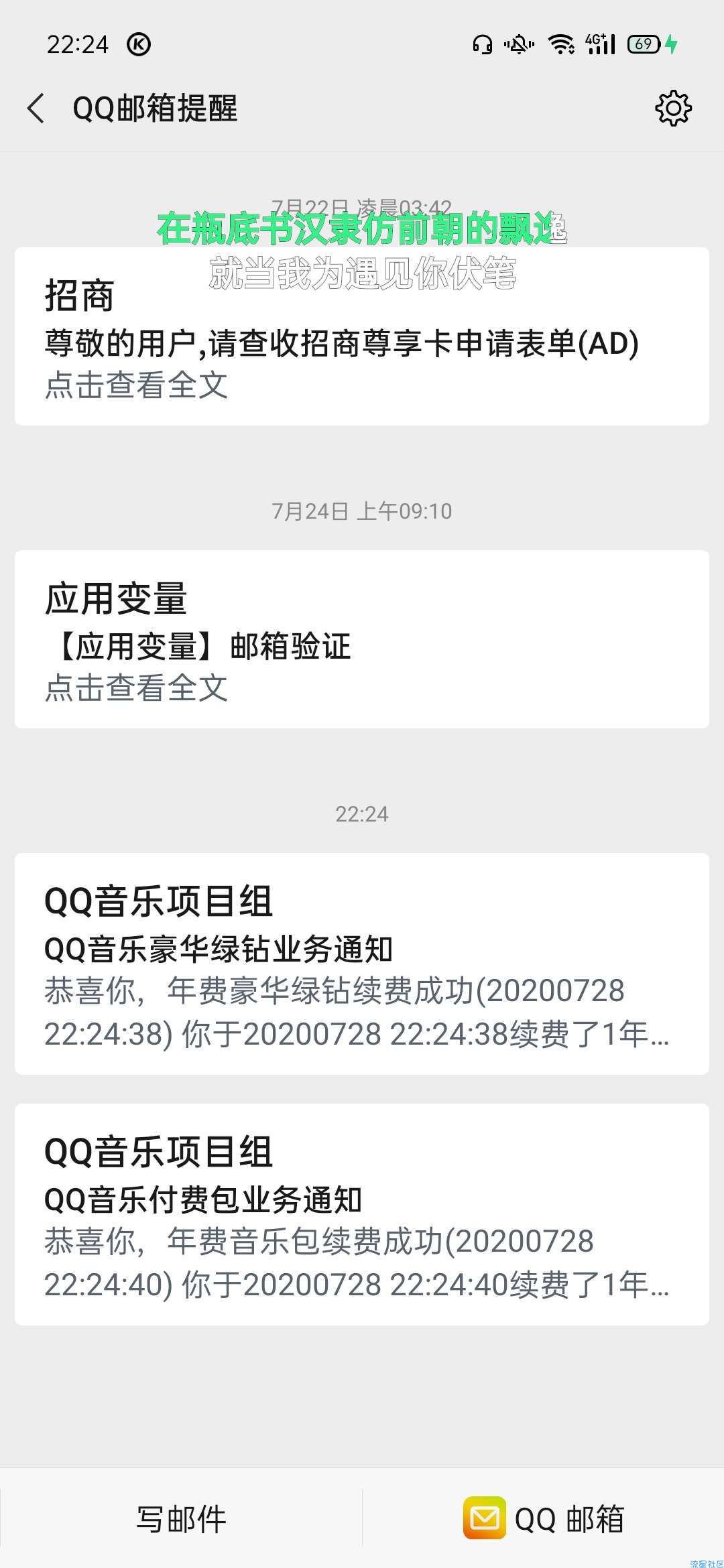Tap 写邮件 to compose an email
The image size is (724, 1568).
coord(181,1518)
